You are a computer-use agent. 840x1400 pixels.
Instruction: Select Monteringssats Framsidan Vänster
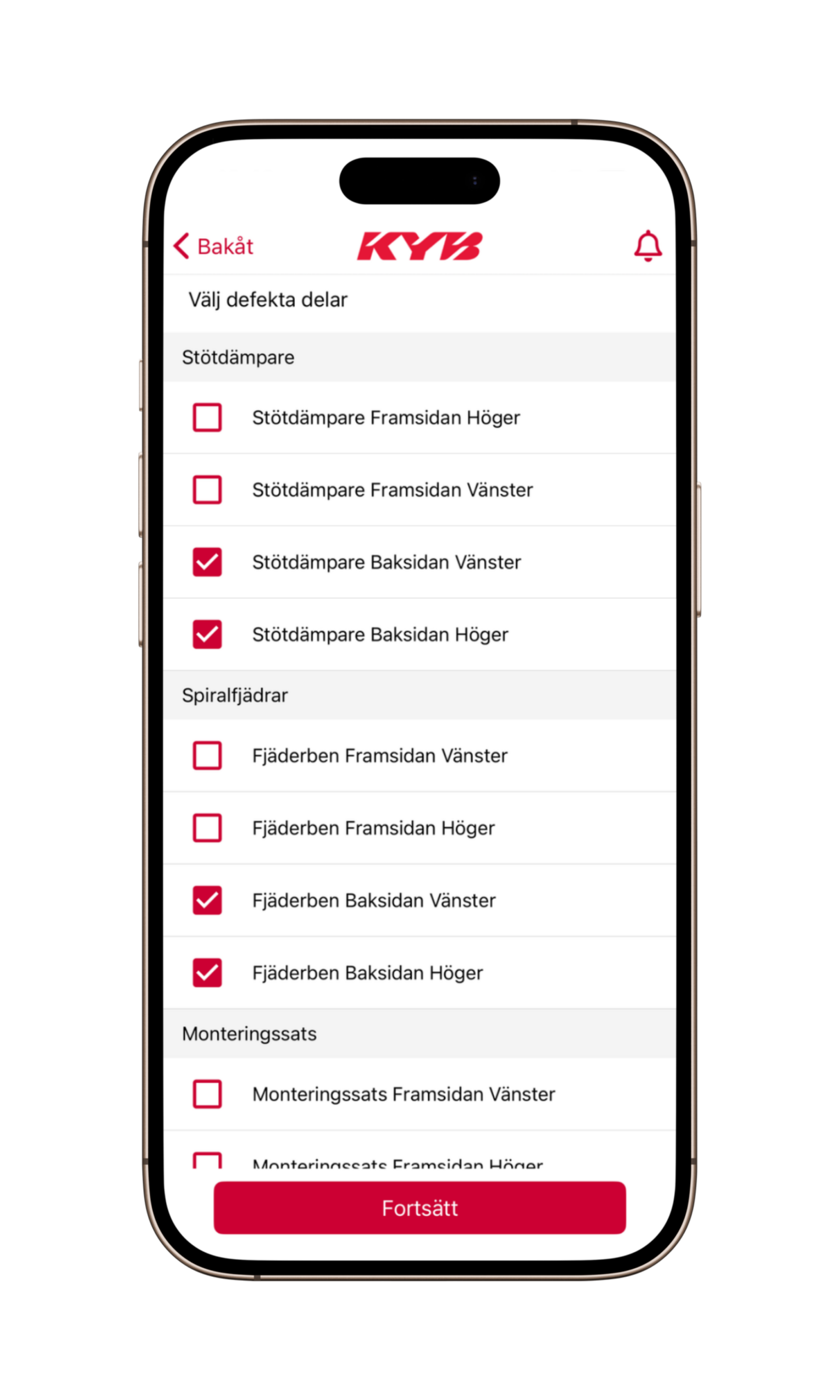(x=207, y=1094)
